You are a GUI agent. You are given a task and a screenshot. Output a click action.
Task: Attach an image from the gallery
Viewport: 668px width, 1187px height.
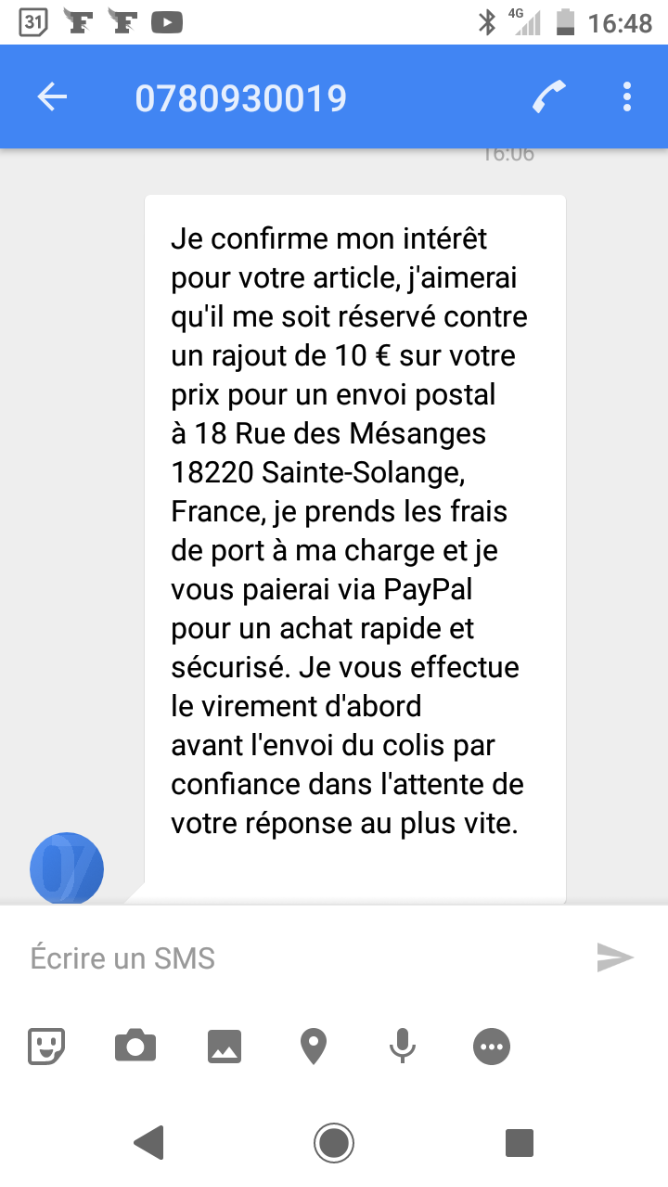click(x=224, y=1047)
